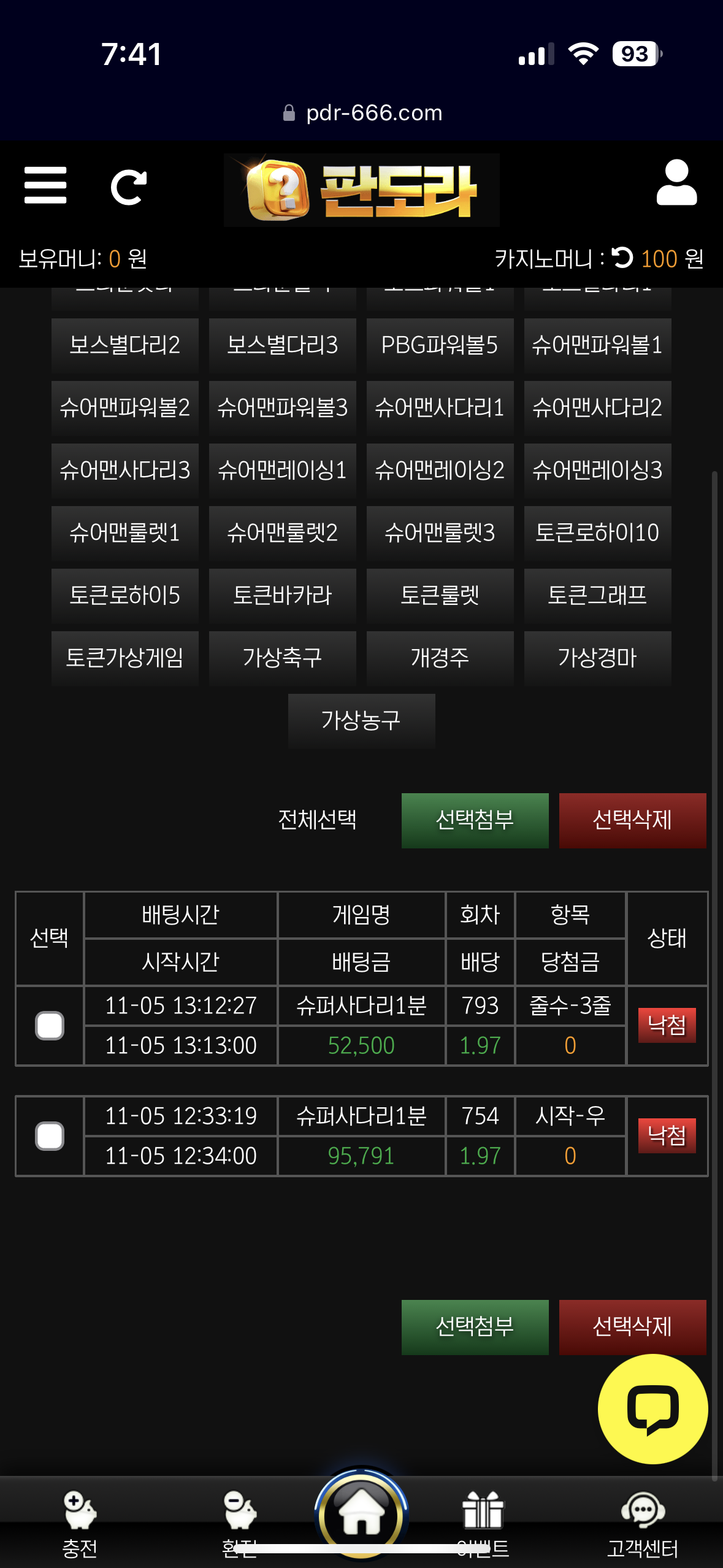Open the user profile icon

(676, 183)
